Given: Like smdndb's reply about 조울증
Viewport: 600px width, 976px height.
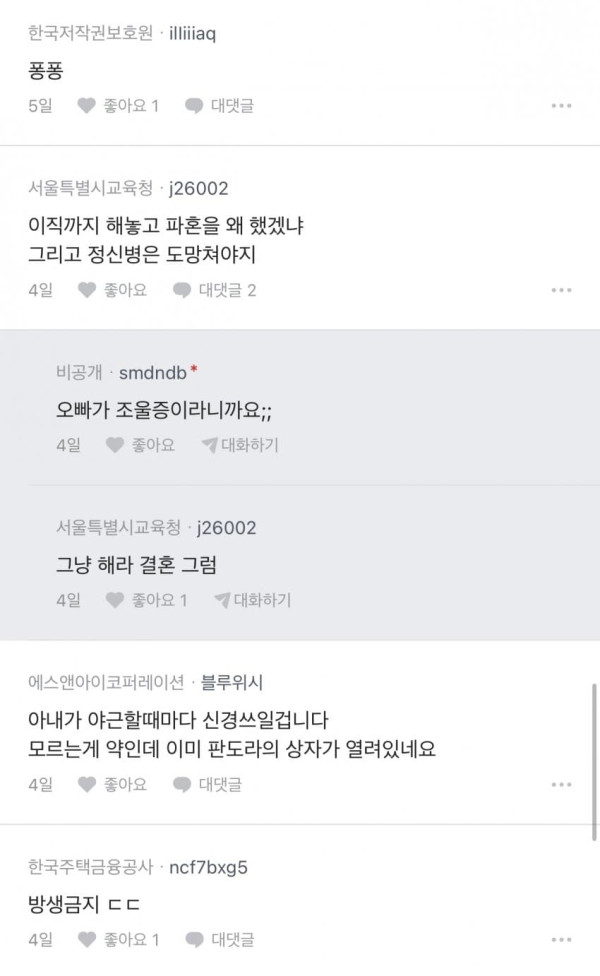Looking at the screenshot, I should (140, 445).
